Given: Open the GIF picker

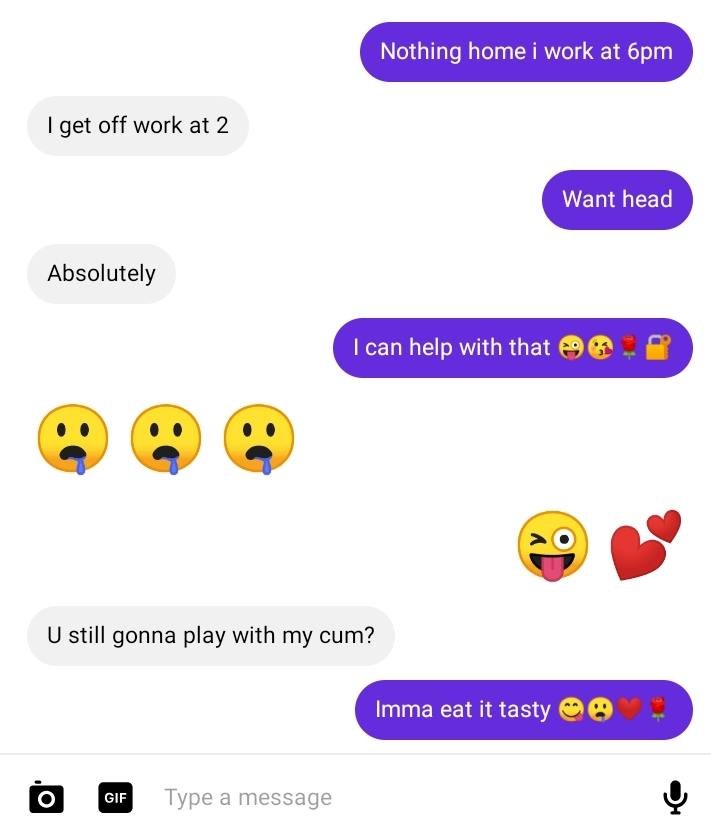Looking at the screenshot, I should click(x=116, y=797).
